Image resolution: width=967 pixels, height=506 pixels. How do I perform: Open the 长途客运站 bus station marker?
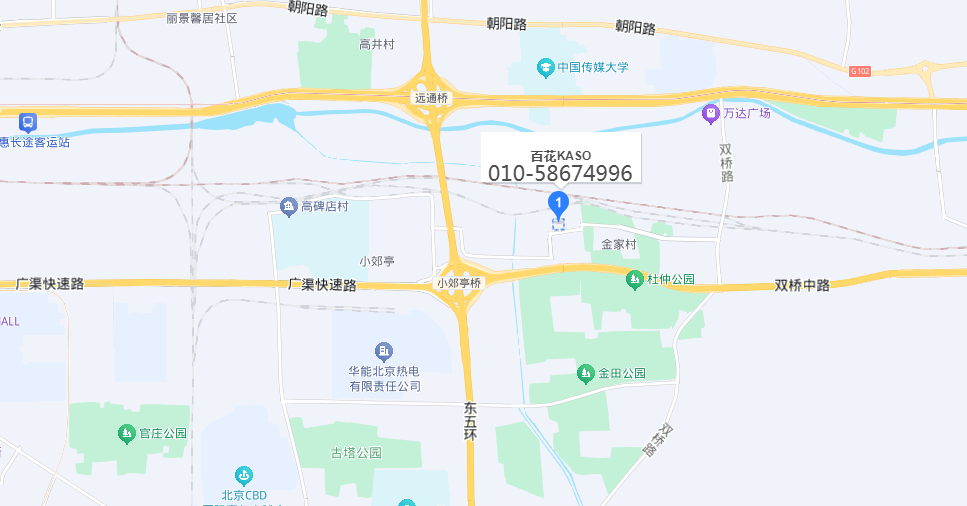click(28, 123)
